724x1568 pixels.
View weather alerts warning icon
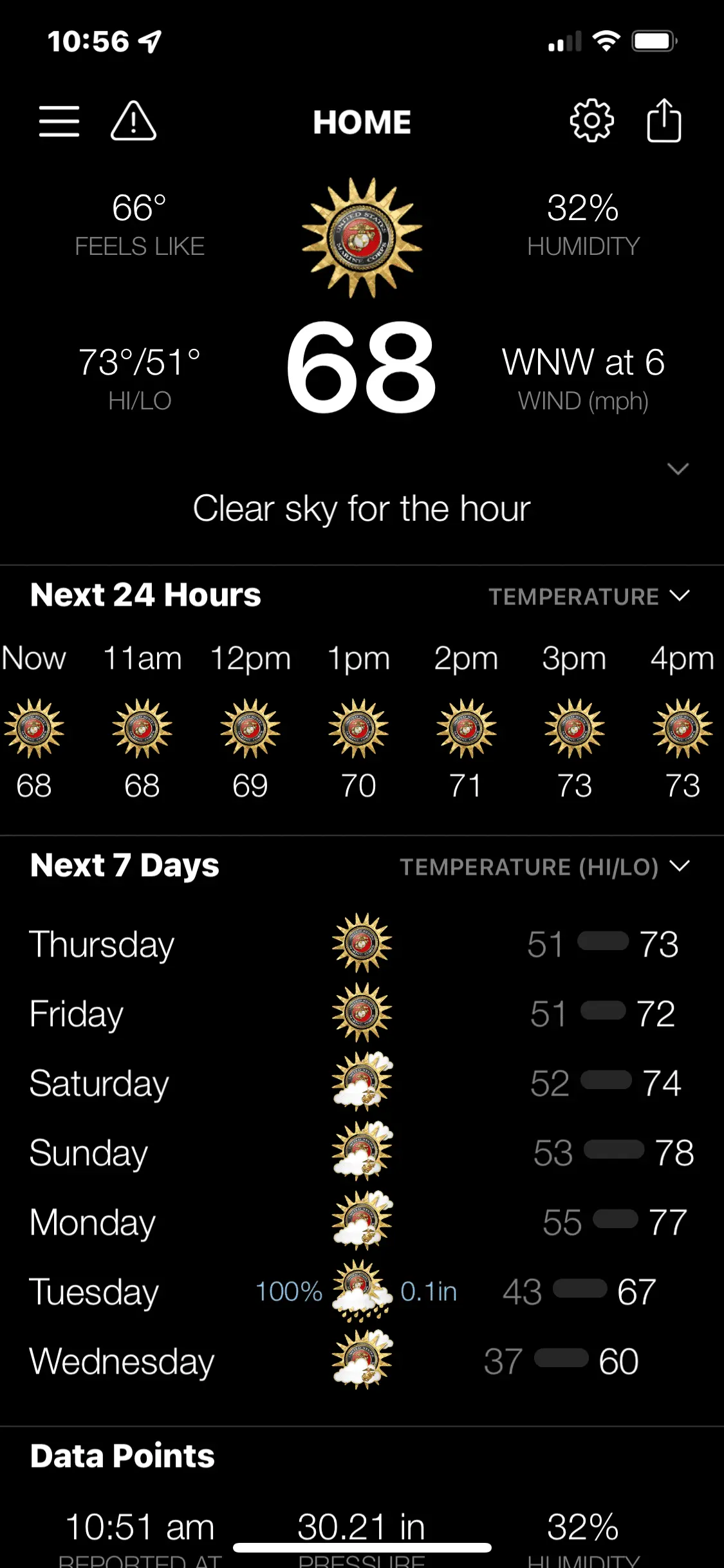[133, 121]
